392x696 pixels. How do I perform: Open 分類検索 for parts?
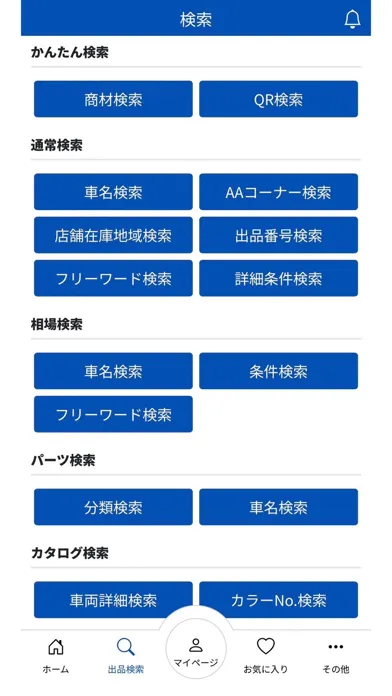click(x=113, y=507)
